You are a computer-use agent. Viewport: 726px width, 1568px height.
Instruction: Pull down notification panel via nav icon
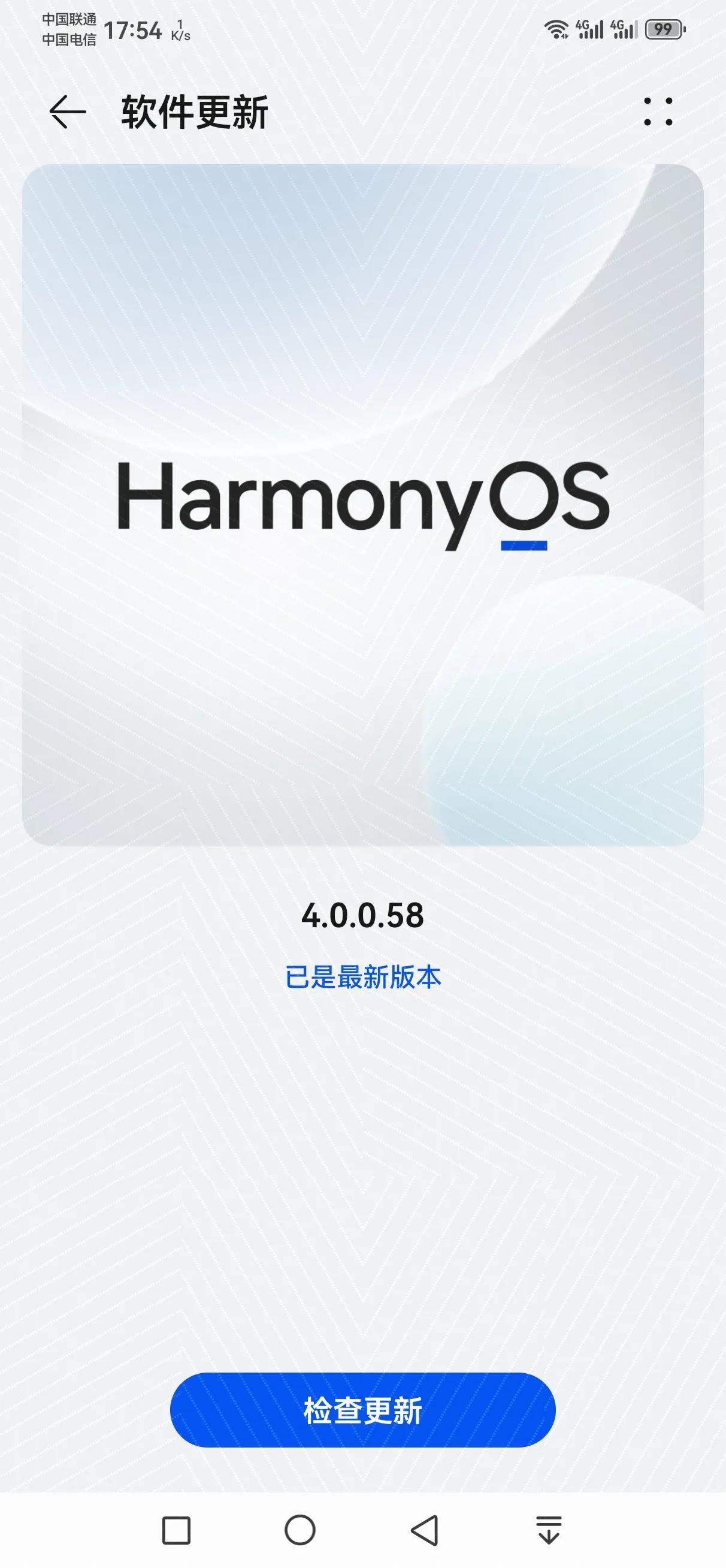tap(548, 1530)
